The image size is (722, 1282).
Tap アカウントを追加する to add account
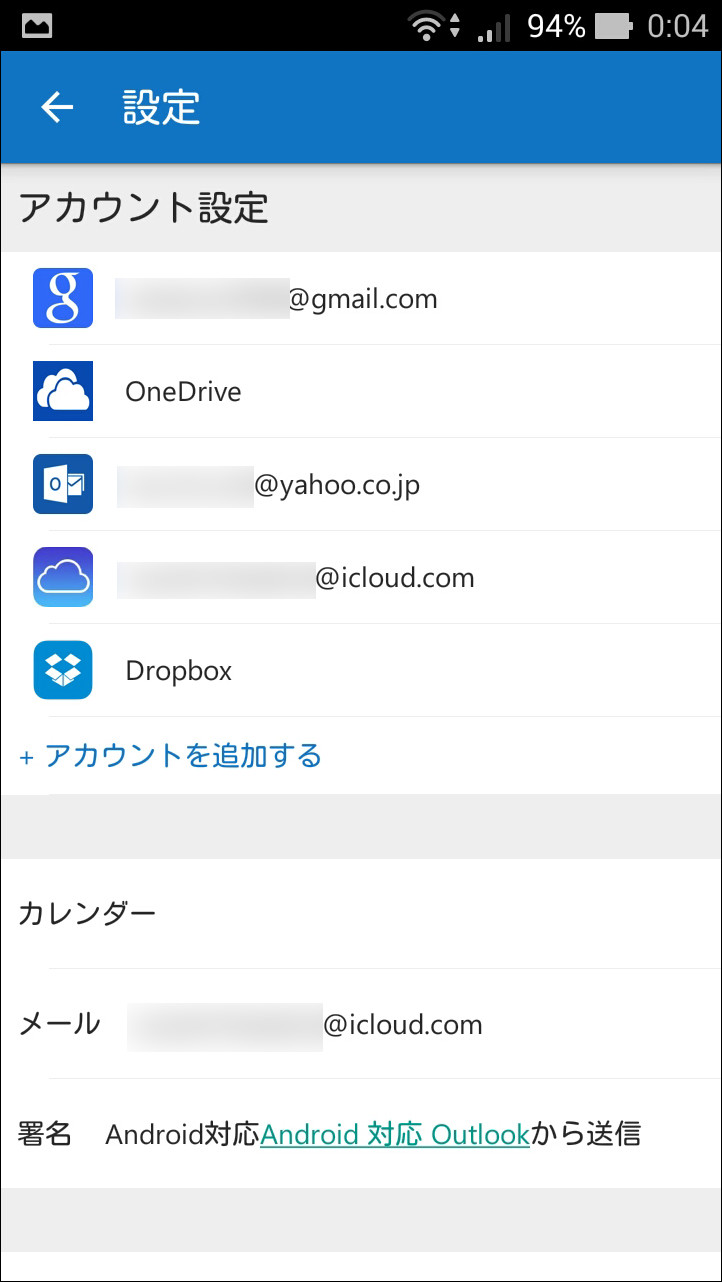169,757
